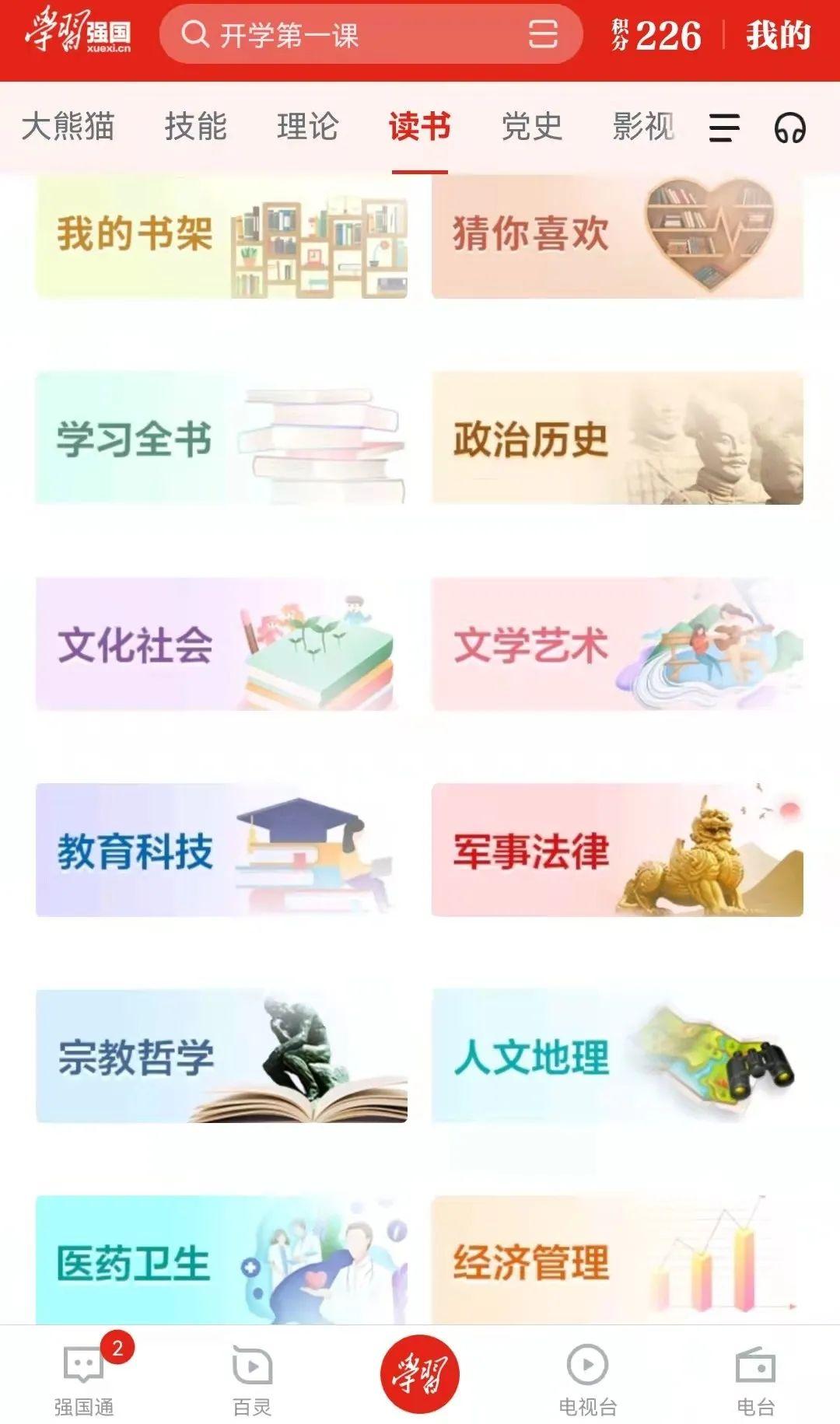The height and width of the screenshot is (1424, 840).
Task: Browse 教育科技 books
Action: [x=222, y=850]
